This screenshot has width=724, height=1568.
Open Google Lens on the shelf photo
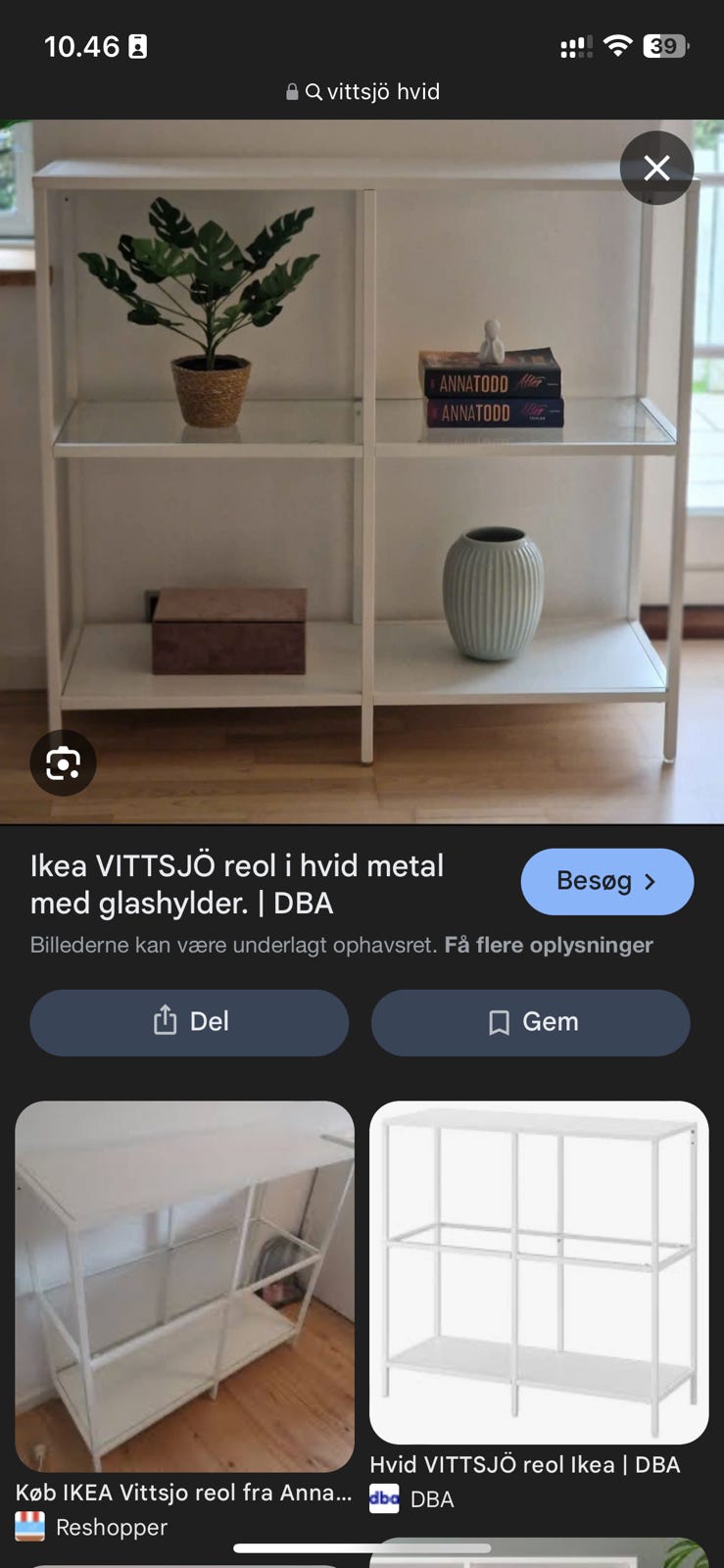63,762
